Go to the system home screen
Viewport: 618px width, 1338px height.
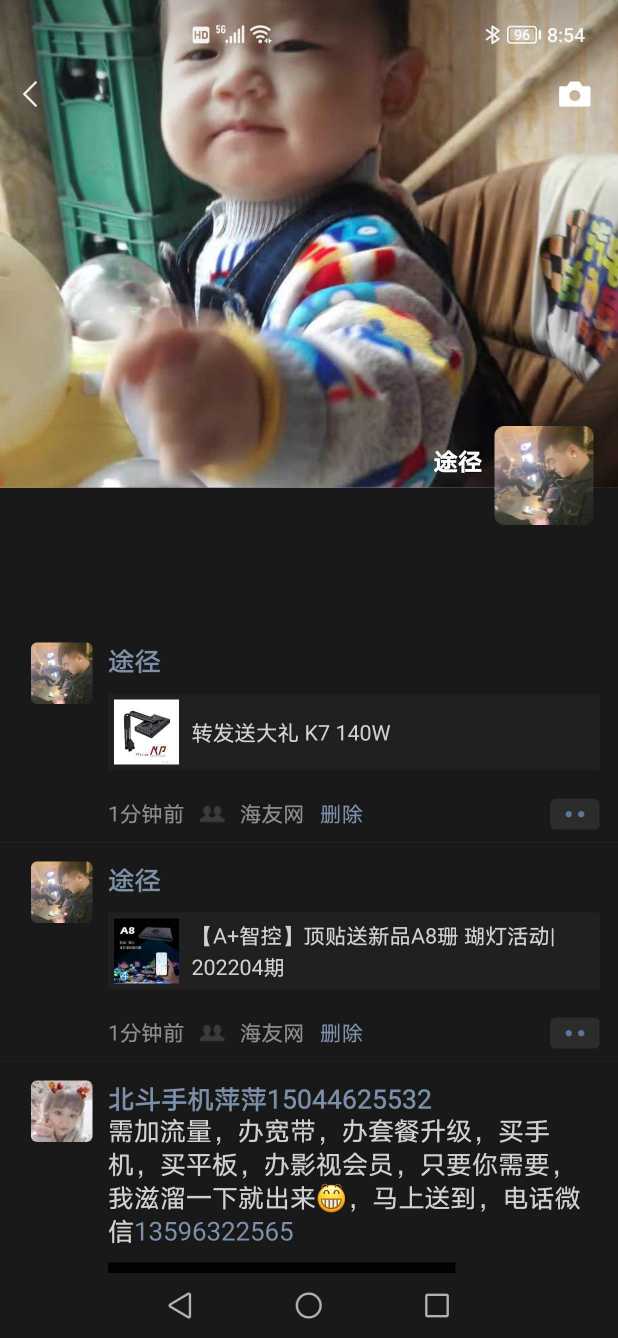(x=308, y=1304)
